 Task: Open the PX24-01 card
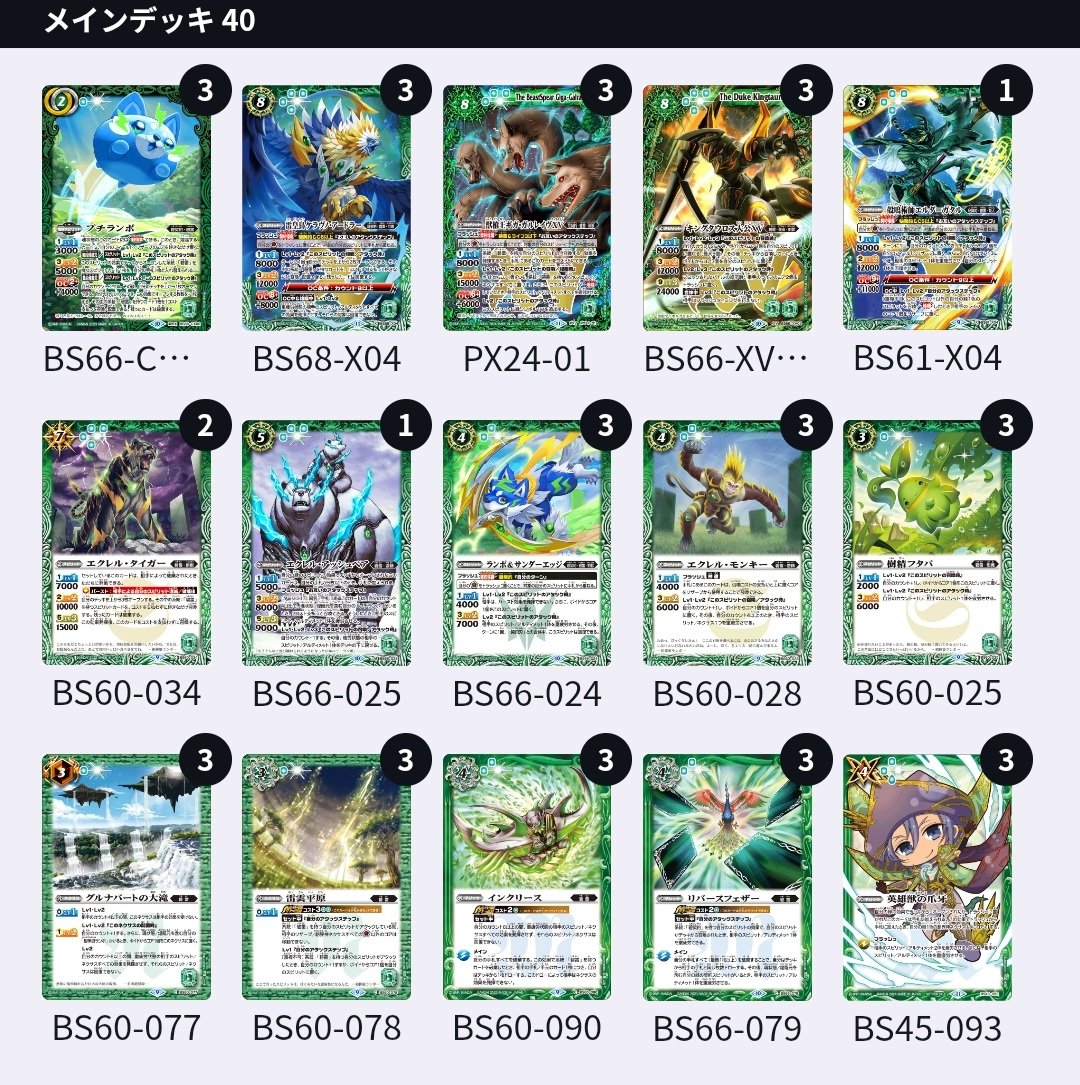pos(527,208)
